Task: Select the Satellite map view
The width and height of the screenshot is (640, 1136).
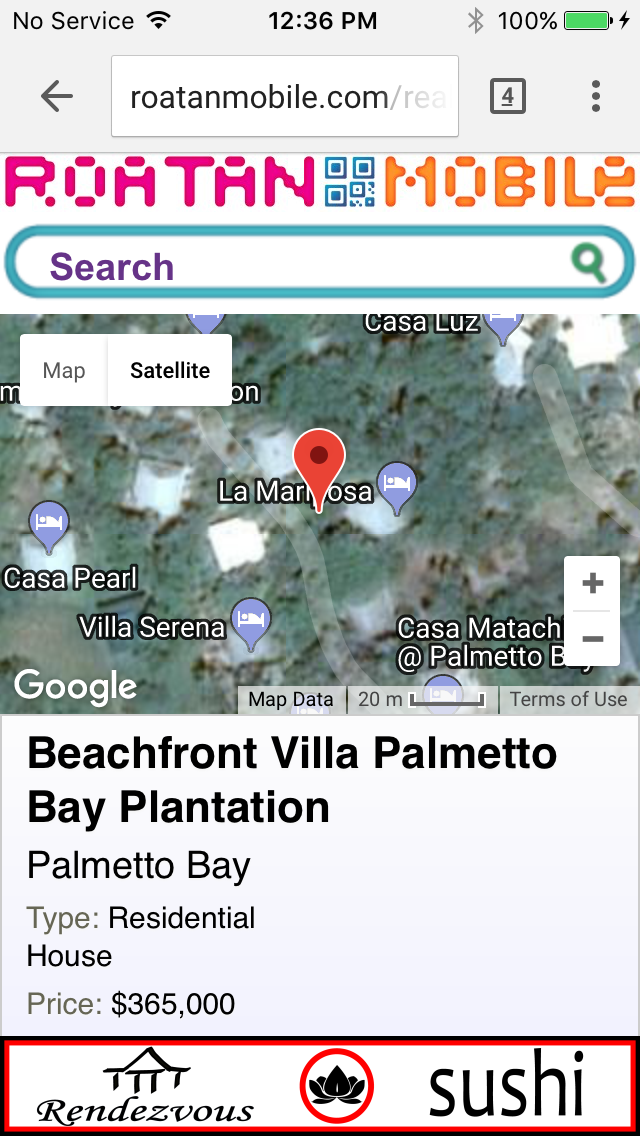Action: (x=170, y=370)
